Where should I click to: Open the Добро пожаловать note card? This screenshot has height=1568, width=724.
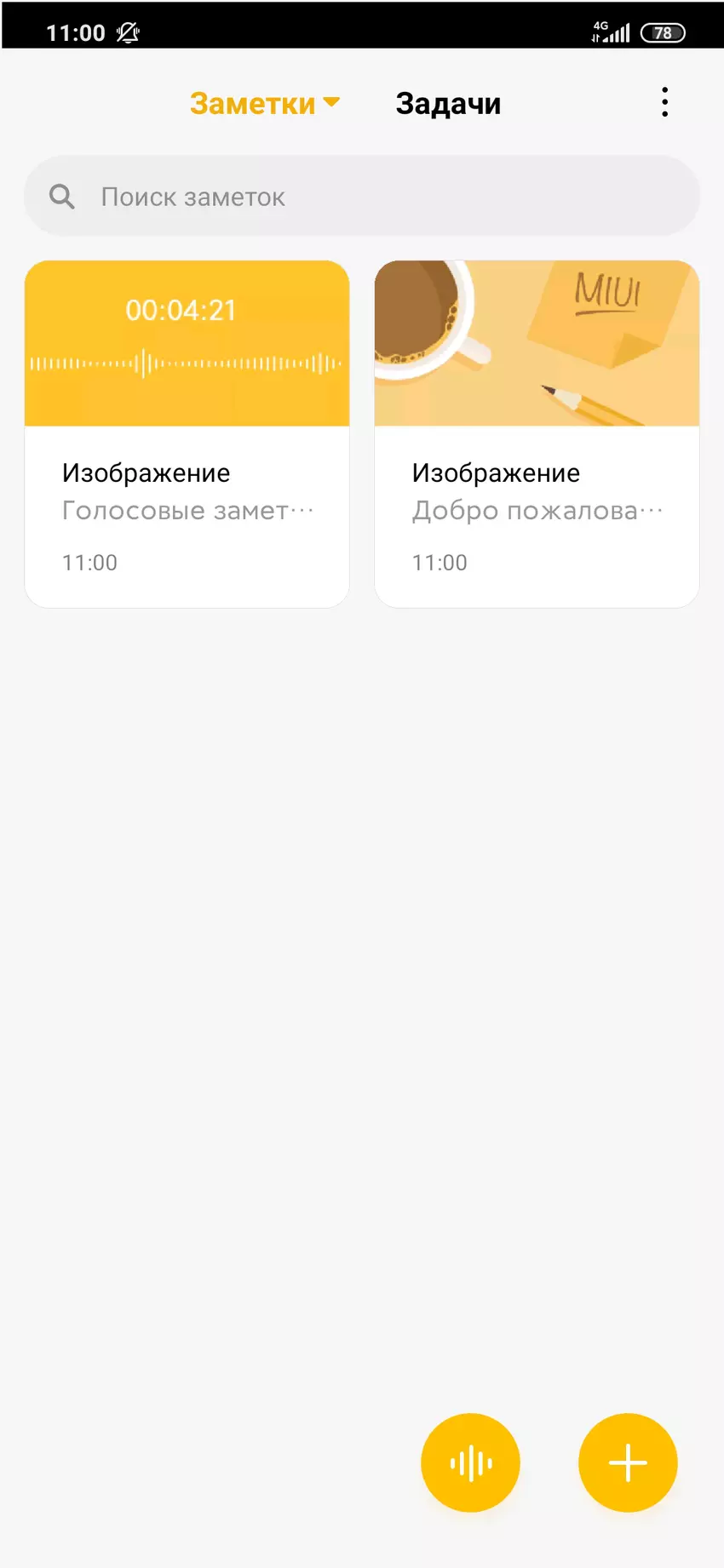tap(537, 434)
